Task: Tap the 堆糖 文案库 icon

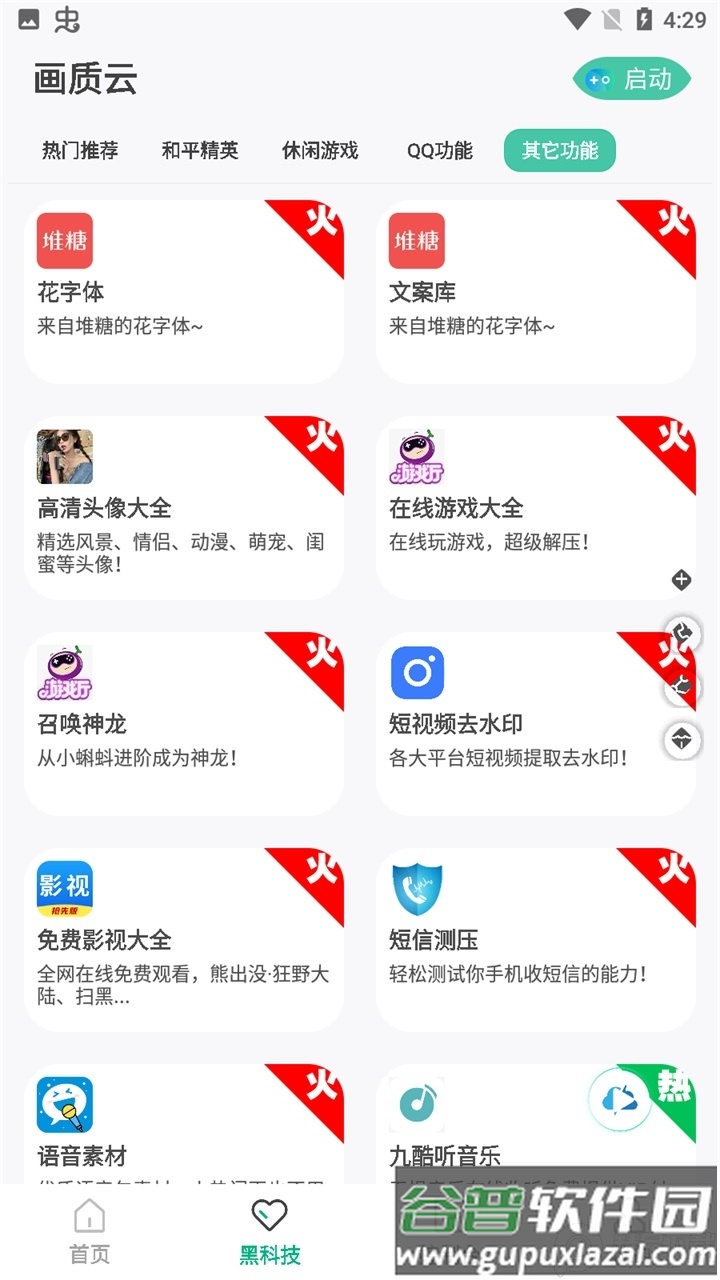Action: [416, 240]
